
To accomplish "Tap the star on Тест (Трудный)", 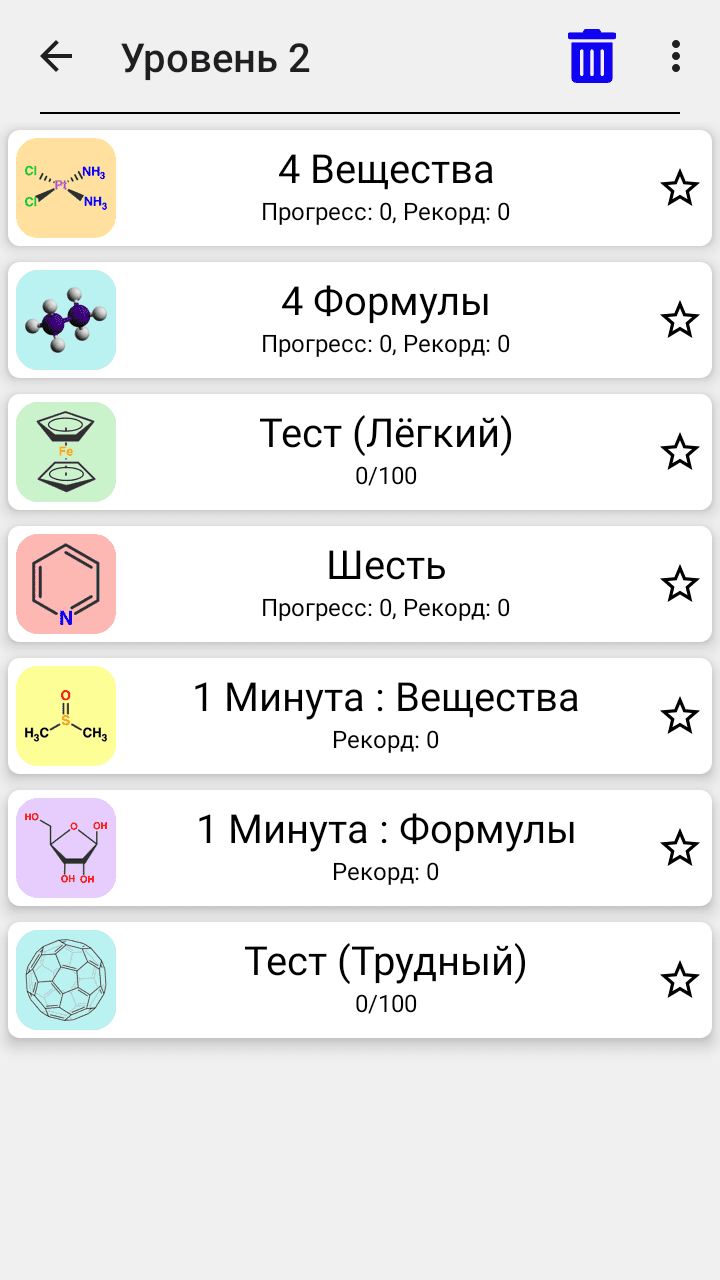I will pyautogui.click(x=680, y=980).
